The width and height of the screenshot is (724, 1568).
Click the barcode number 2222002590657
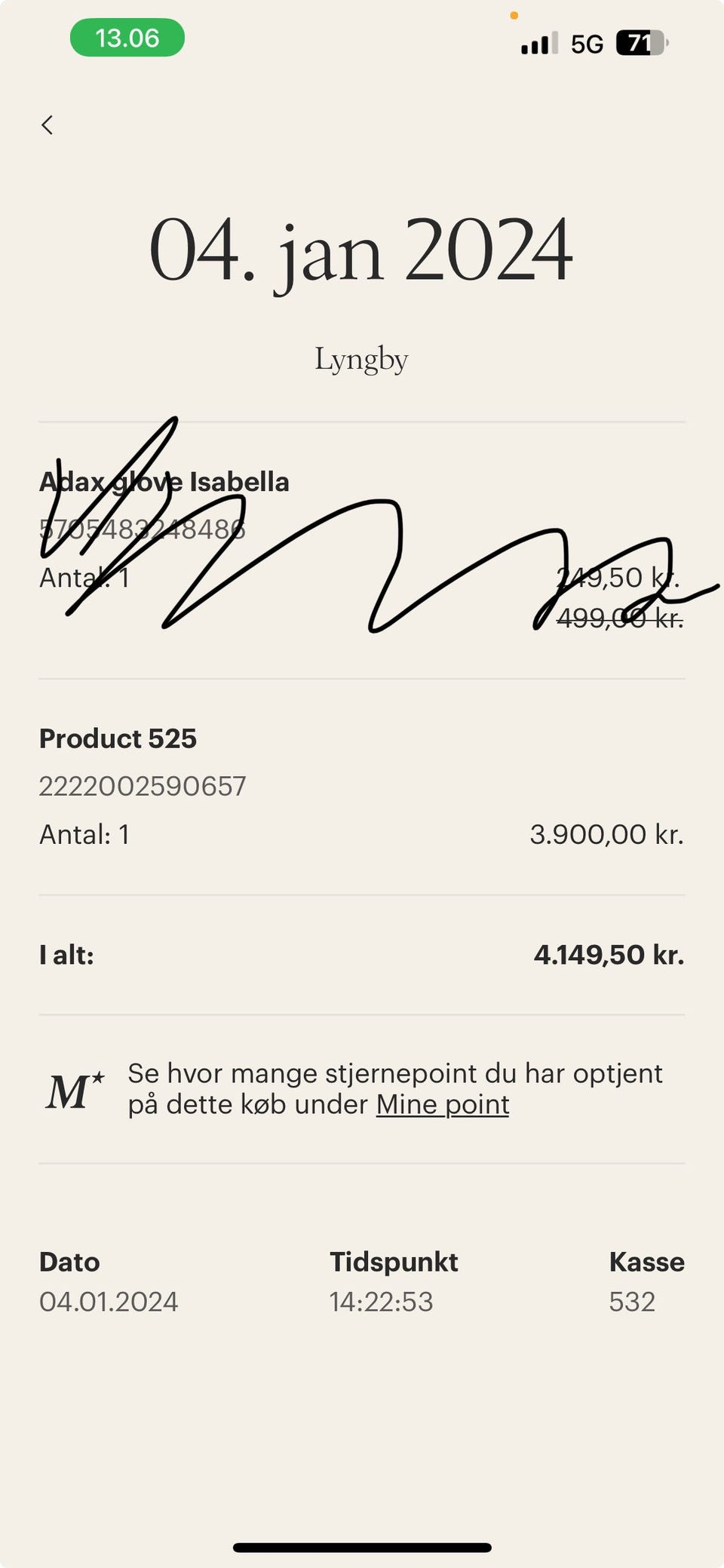[x=143, y=786]
